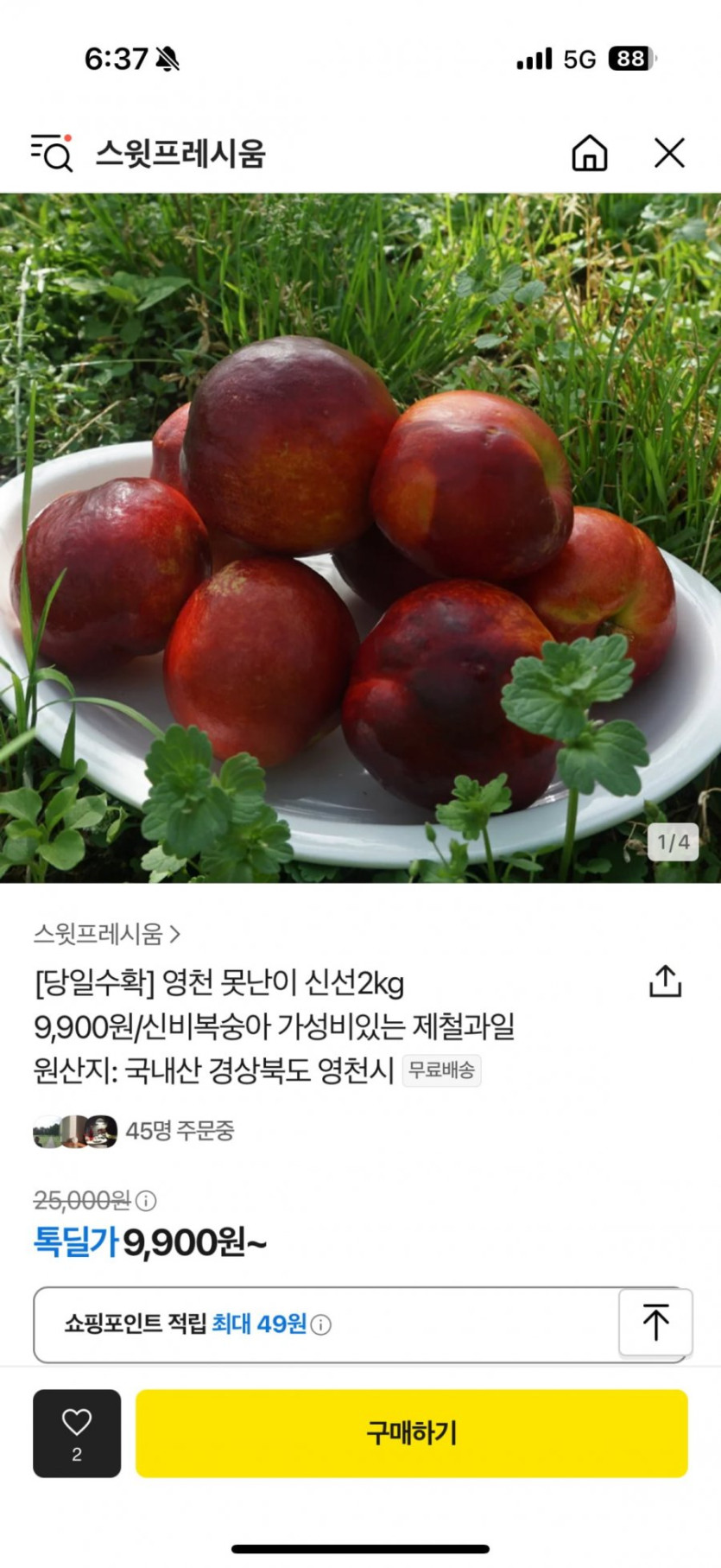Viewport: 721px width, 1568px height.
Task: Close the product page
Action: (x=669, y=153)
